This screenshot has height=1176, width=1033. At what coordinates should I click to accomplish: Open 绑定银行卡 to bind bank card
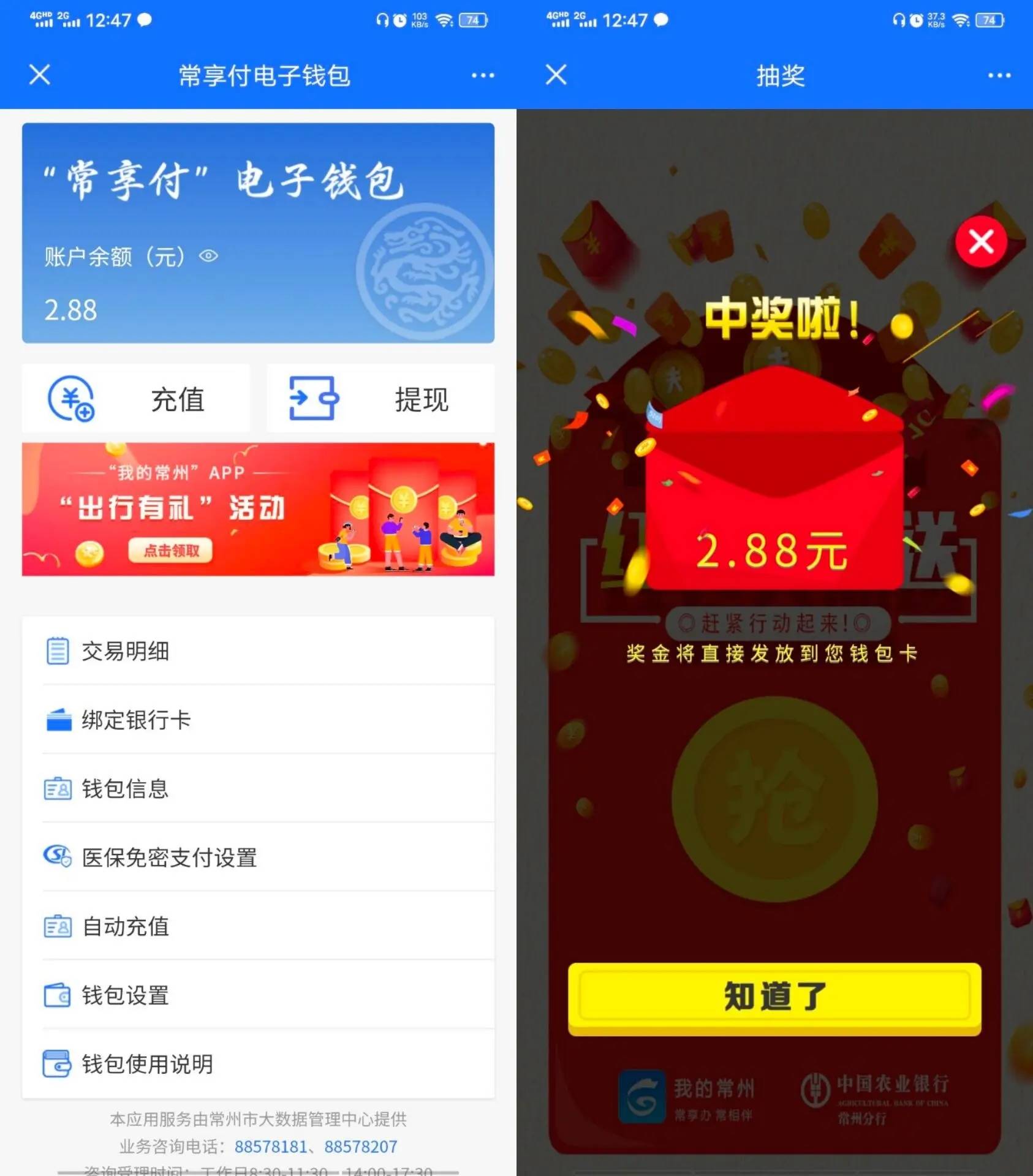click(258, 720)
